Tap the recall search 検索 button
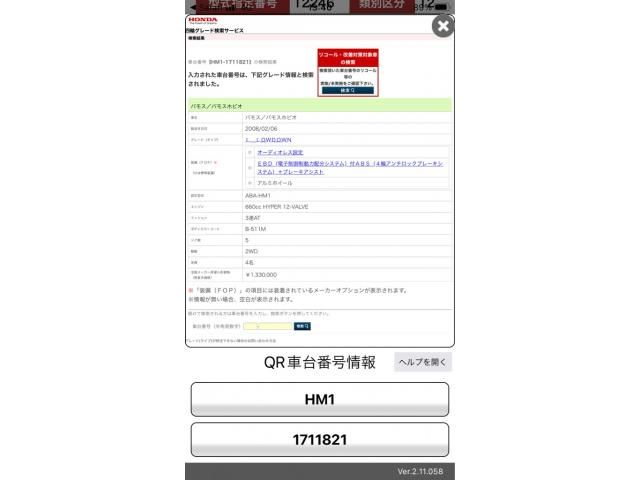The height and width of the screenshot is (480, 640). [x=347, y=90]
